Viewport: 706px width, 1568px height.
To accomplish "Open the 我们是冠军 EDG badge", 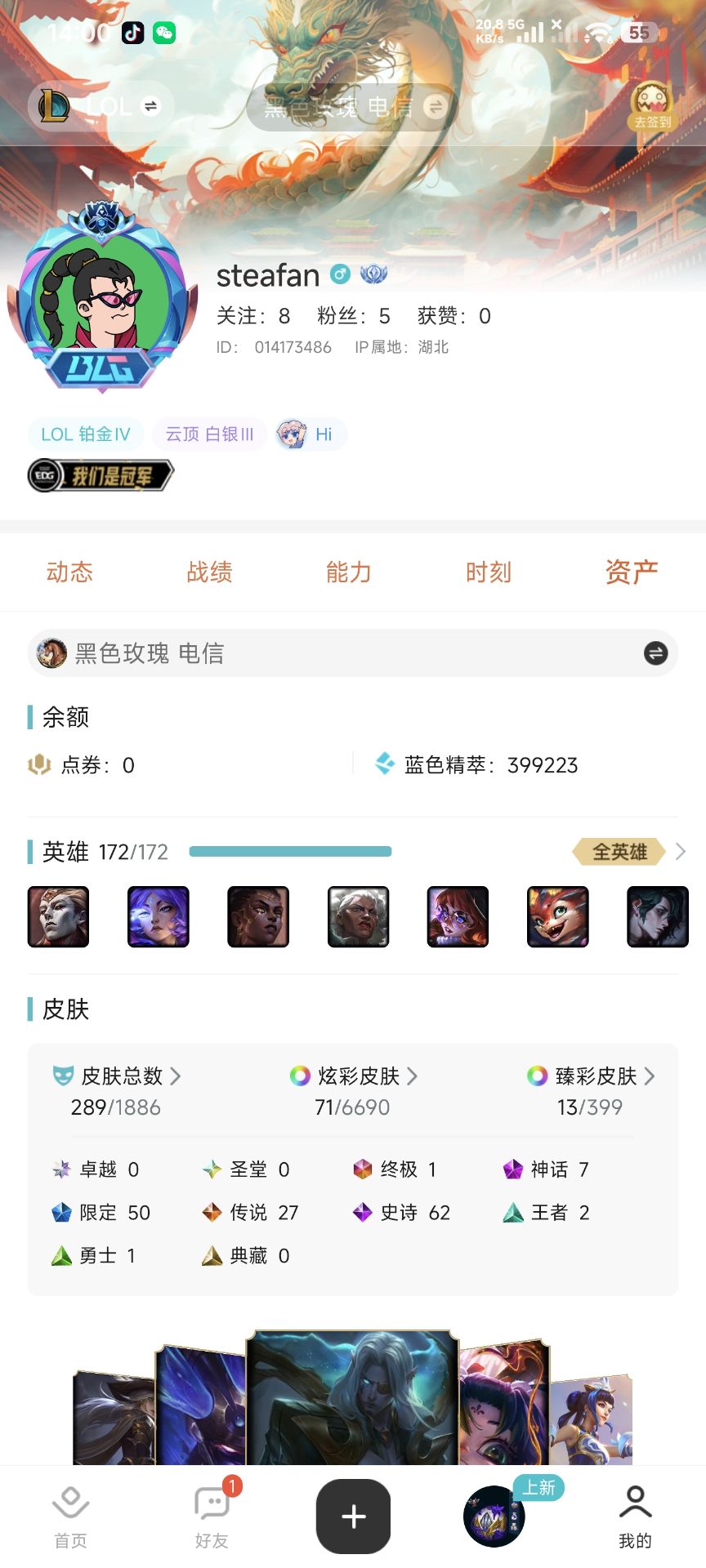I will [x=101, y=475].
